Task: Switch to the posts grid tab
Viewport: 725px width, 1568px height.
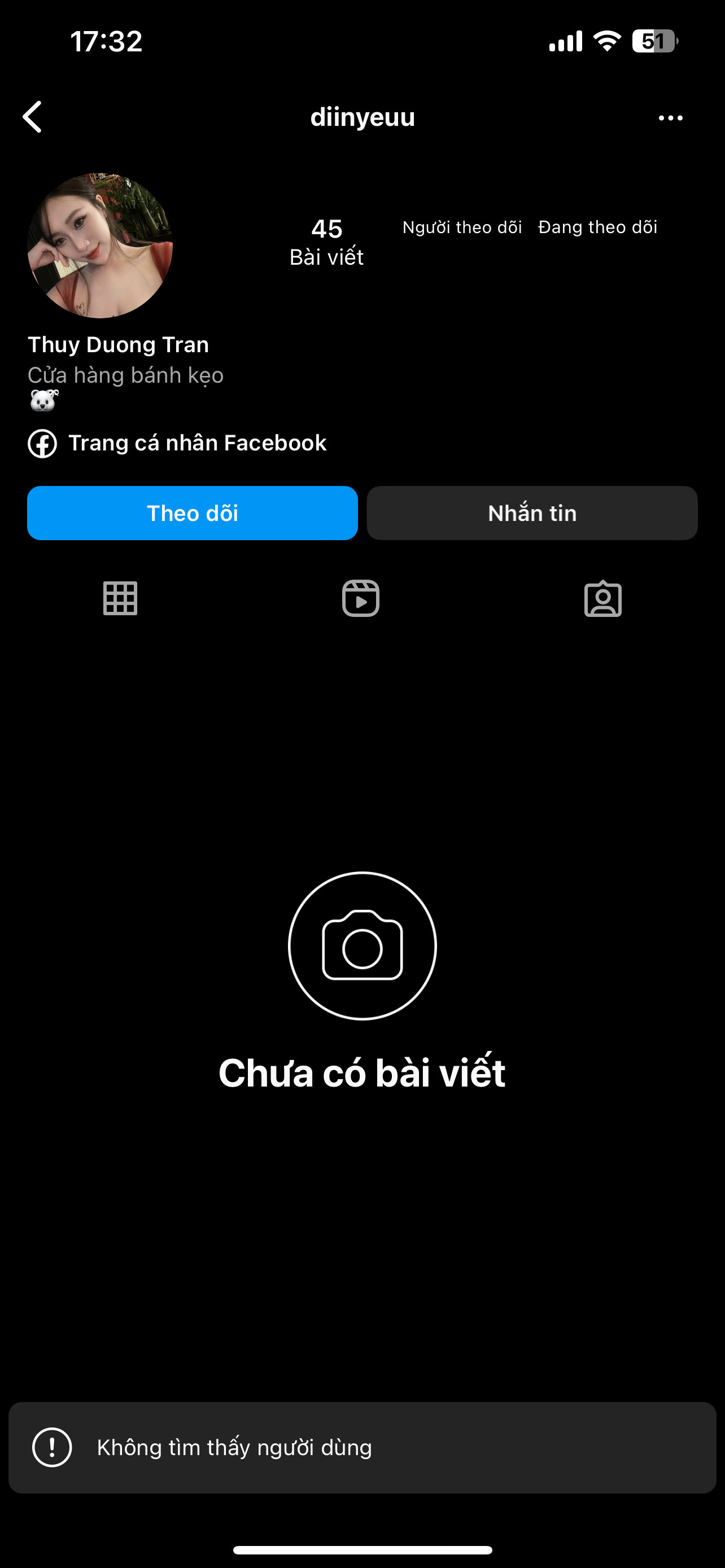Action: 120,599
